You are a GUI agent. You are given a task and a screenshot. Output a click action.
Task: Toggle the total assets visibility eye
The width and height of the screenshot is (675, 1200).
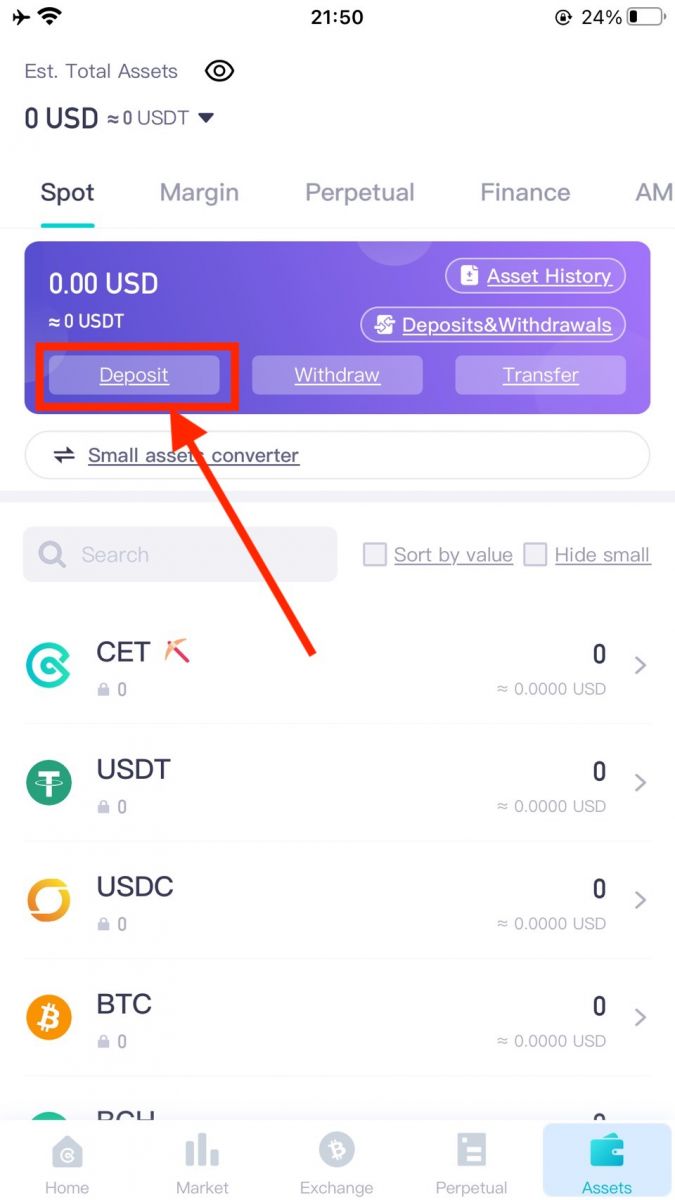pos(219,71)
